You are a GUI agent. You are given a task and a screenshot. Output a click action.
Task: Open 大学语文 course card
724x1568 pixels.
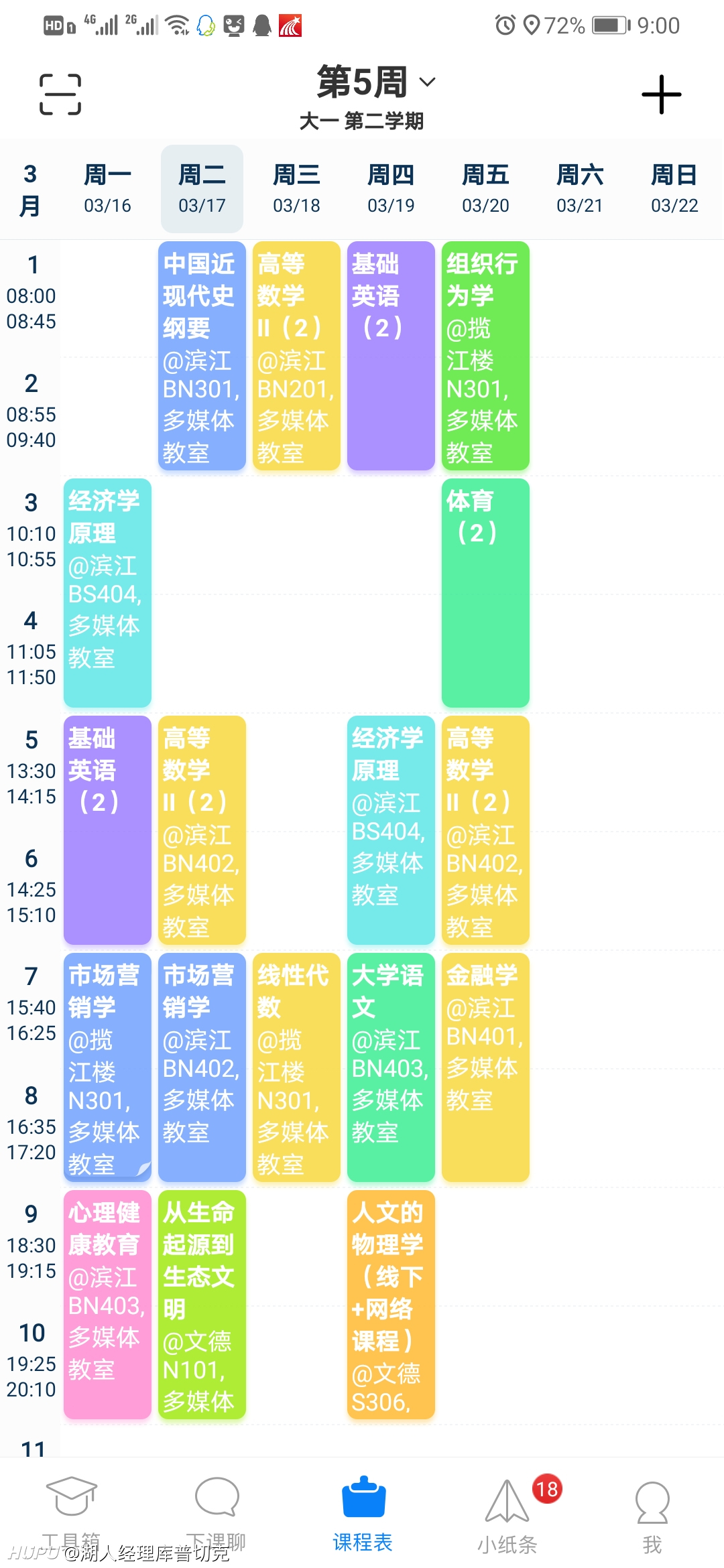(x=391, y=1067)
